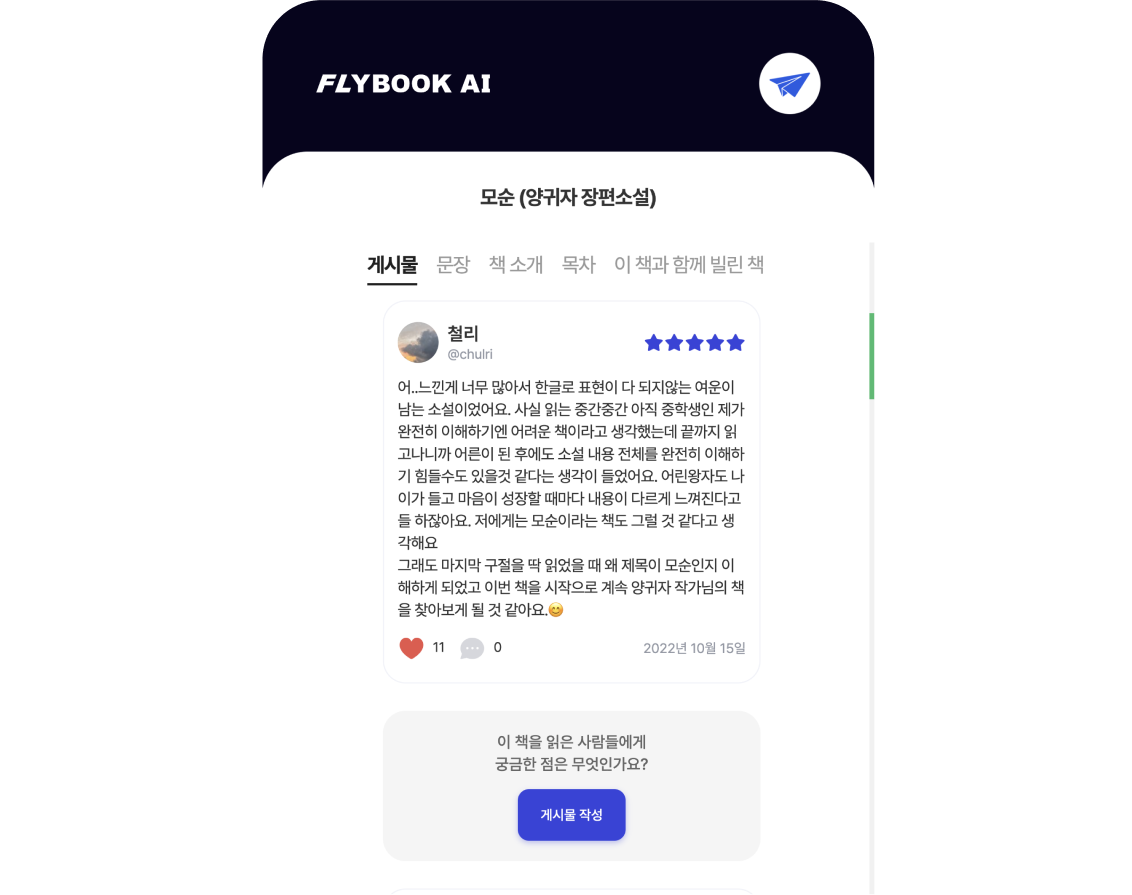Screen dimensions: 1132x895
Task: Tap the paper plane icon in header
Action: 789,84
